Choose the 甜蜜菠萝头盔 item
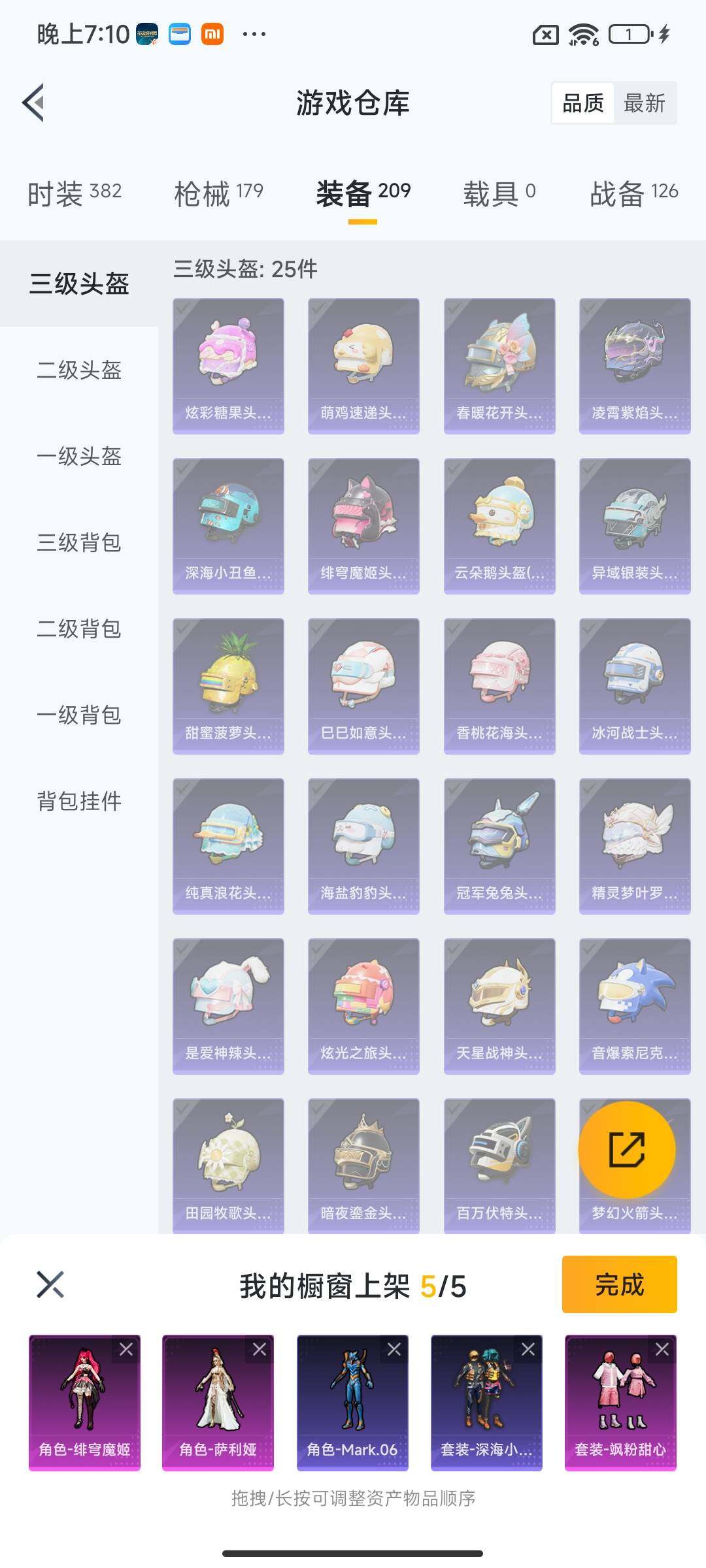This screenshot has height=1568, width=706. (228, 686)
